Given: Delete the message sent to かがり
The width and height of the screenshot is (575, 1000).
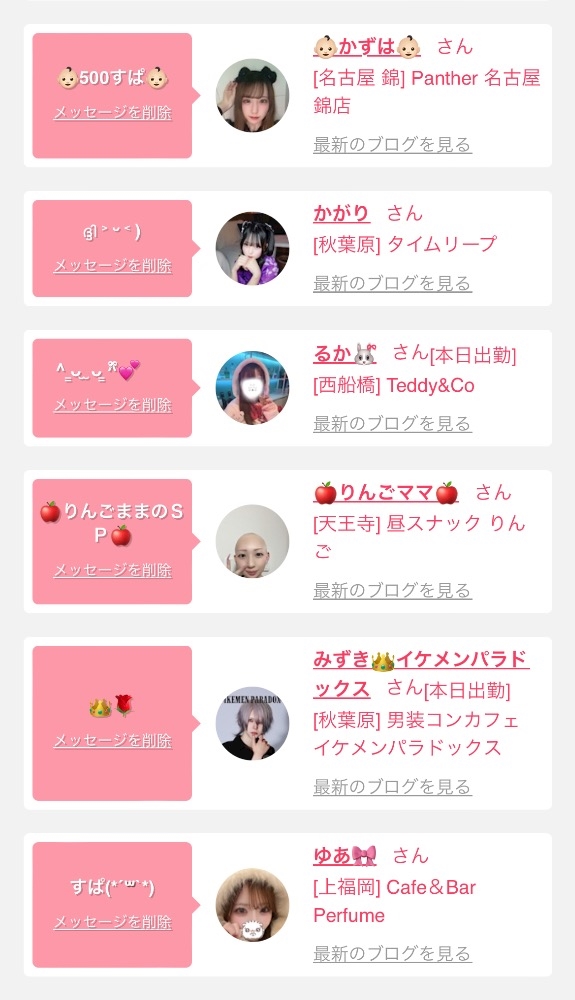Looking at the screenshot, I should coord(113,266).
